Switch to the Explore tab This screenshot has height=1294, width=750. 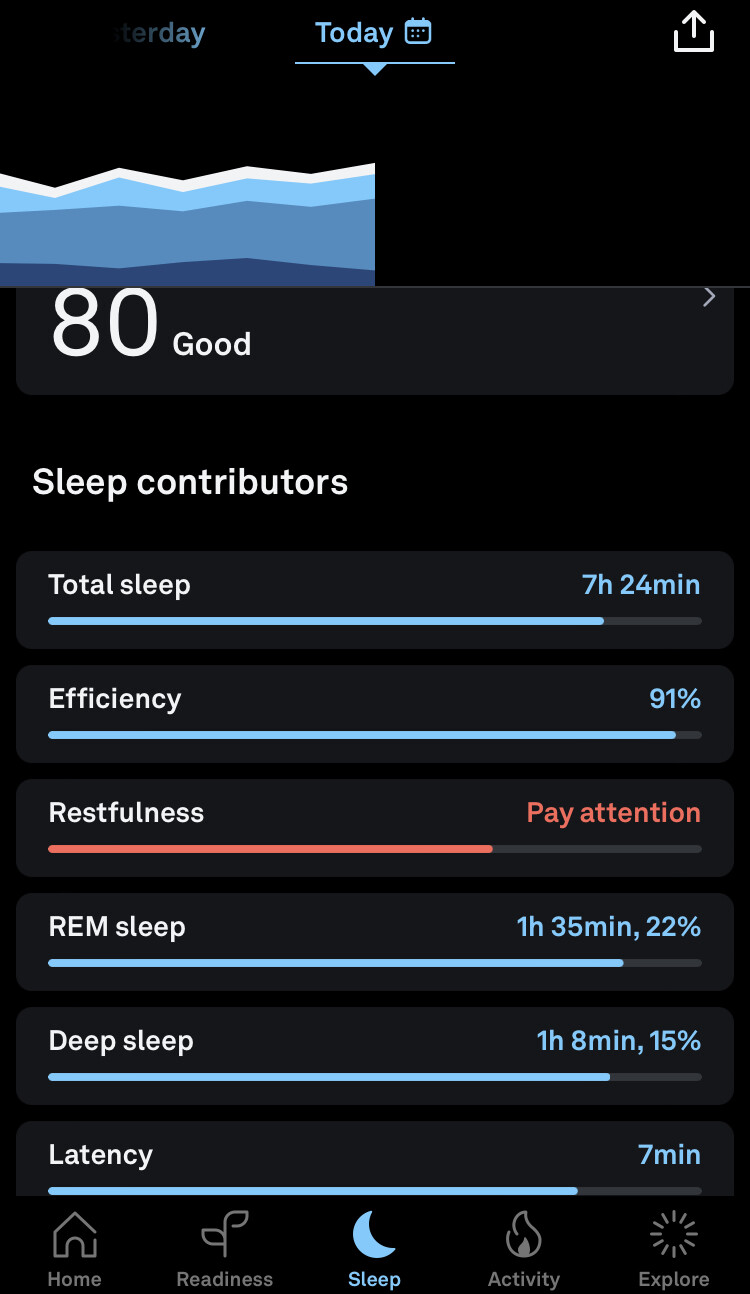[x=674, y=1248]
